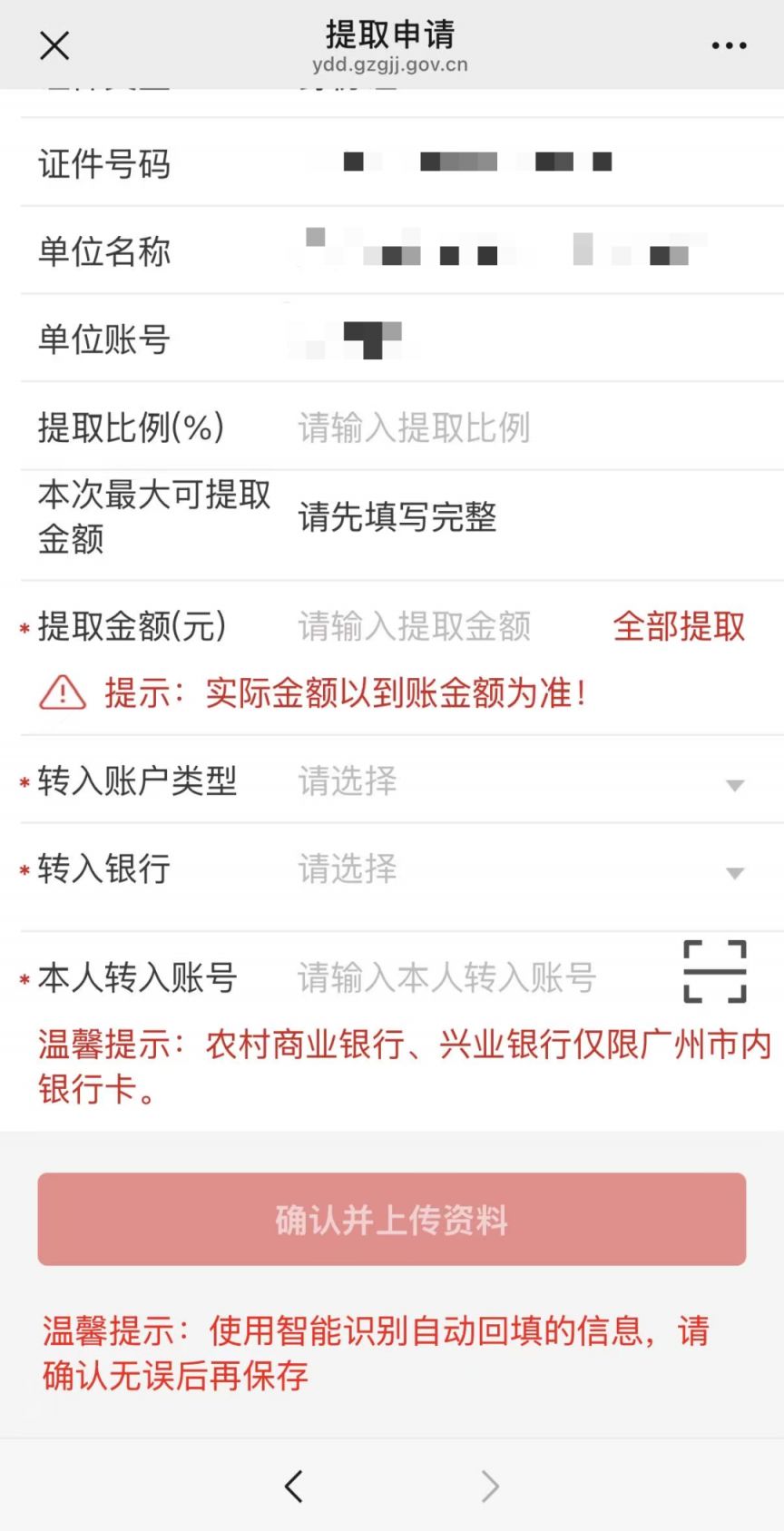Image resolution: width=784 pixels, height=1531 pixels.
Task: Expand the 转入银行 dropdown
Action: (521, 869)
